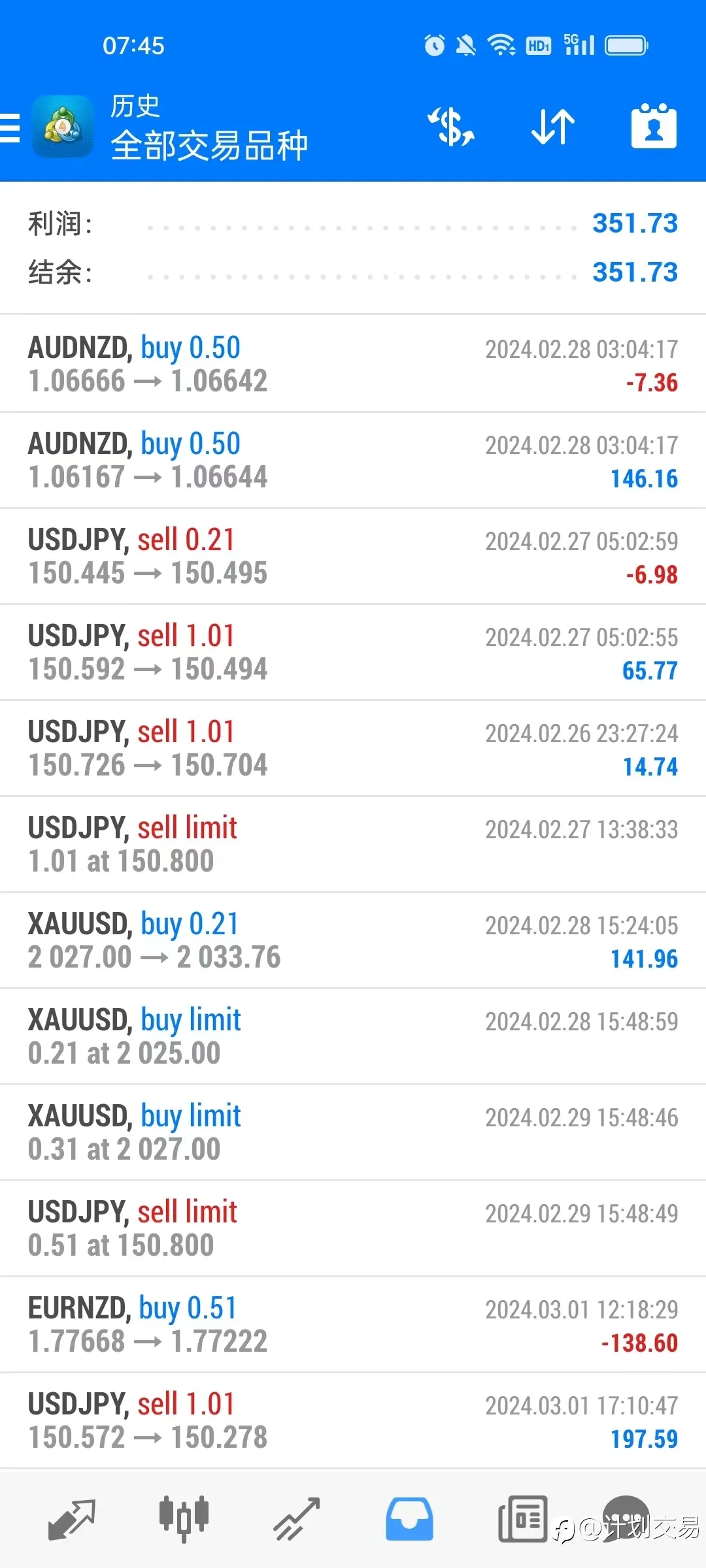
Task: Open the USDJPY trade with 197.59 profit
Action: pos(353,1420)
